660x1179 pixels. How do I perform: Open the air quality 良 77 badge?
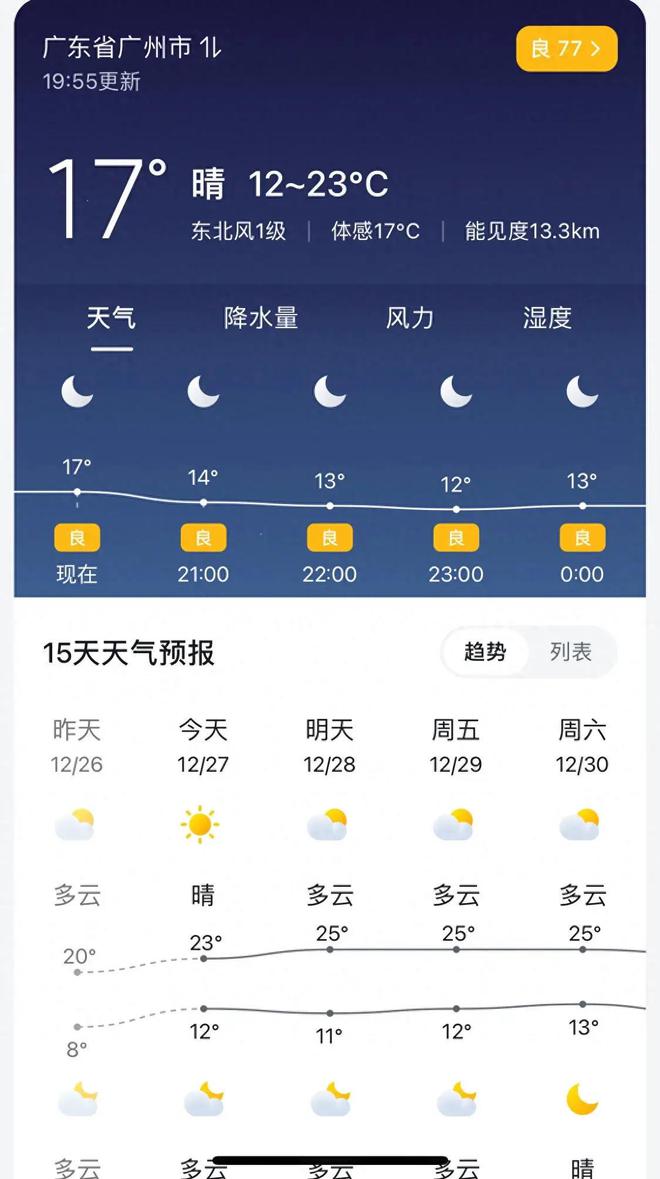[566, 49]
